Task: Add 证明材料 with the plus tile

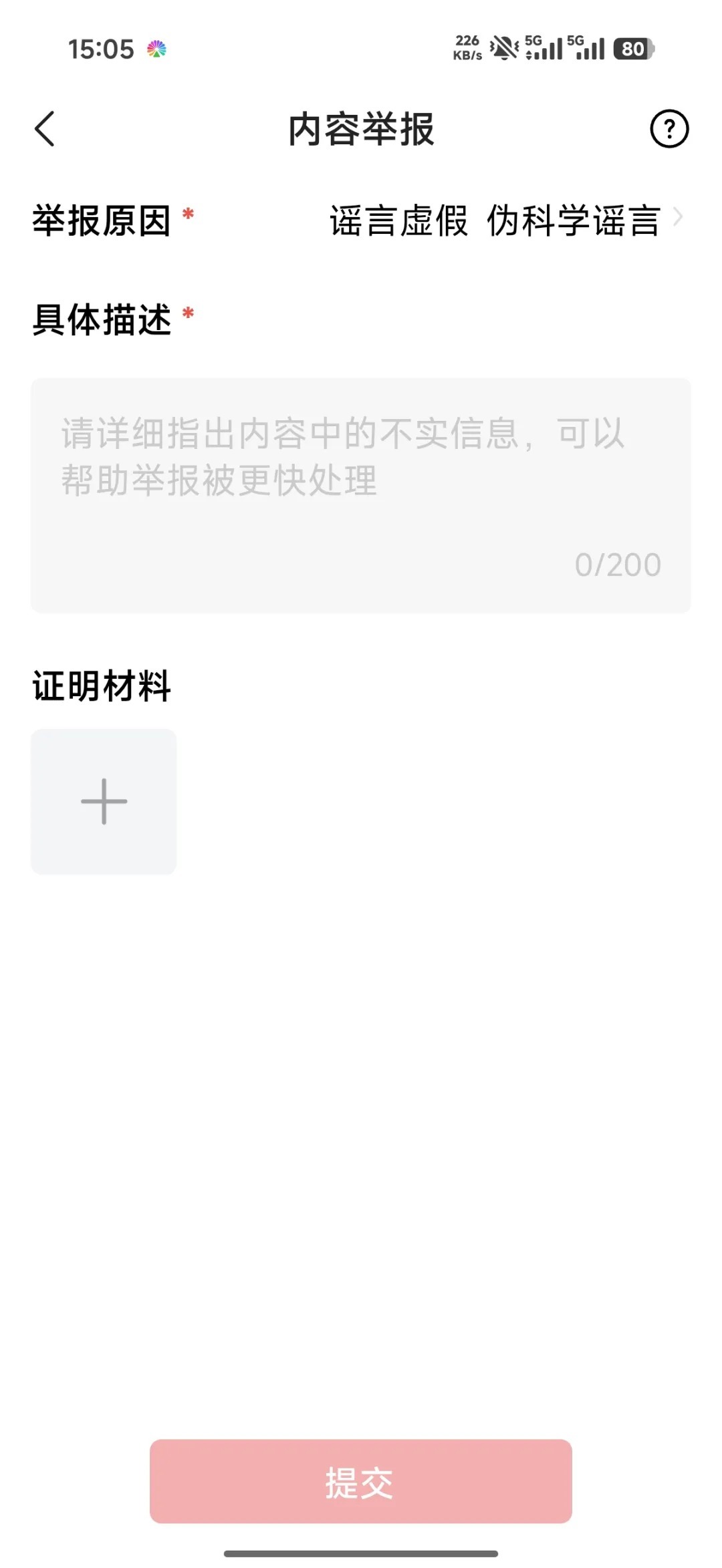Action: [104, 801]
